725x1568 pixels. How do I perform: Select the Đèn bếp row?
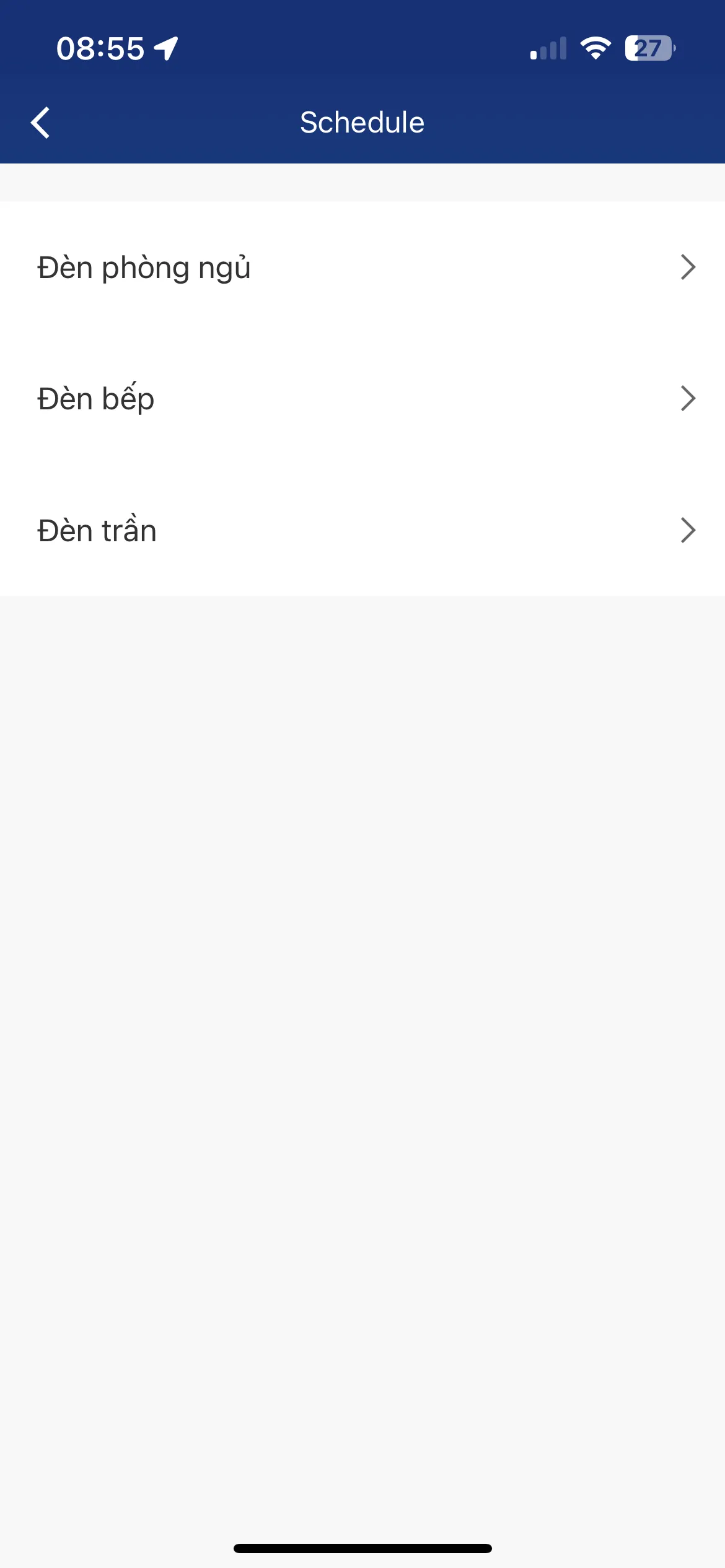click(362, 399)
